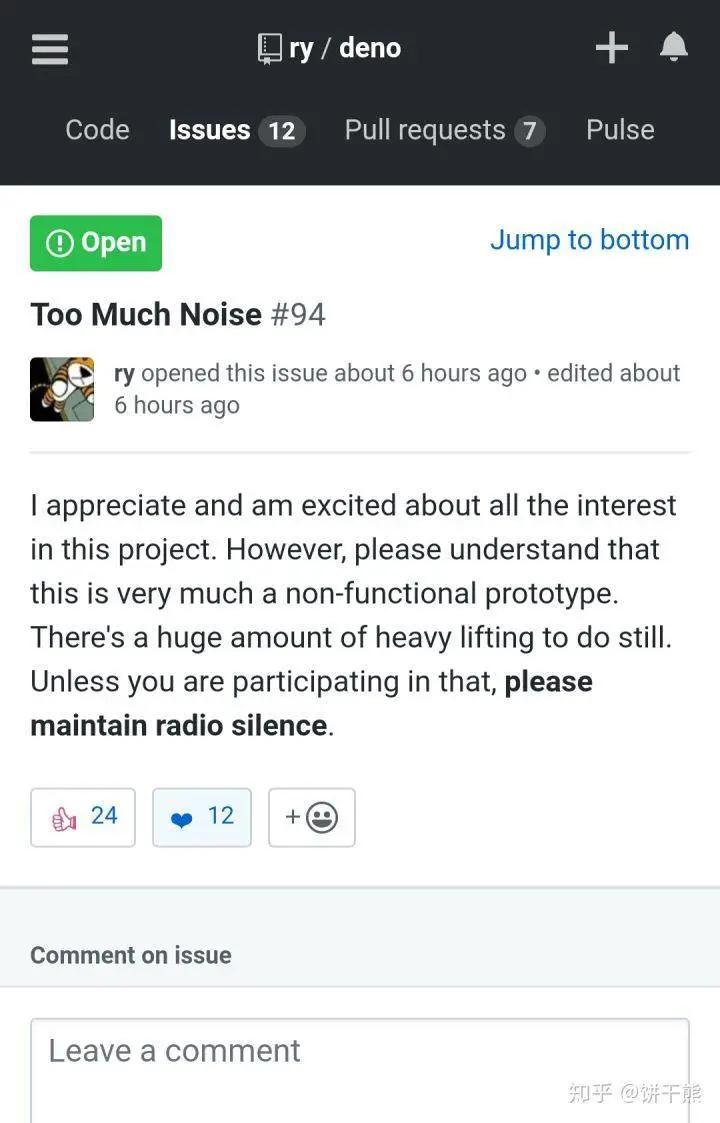The width and height of the screenshot is (720, 1123).
Task: Tap the plus create-new icon
Action: [611, 48]
